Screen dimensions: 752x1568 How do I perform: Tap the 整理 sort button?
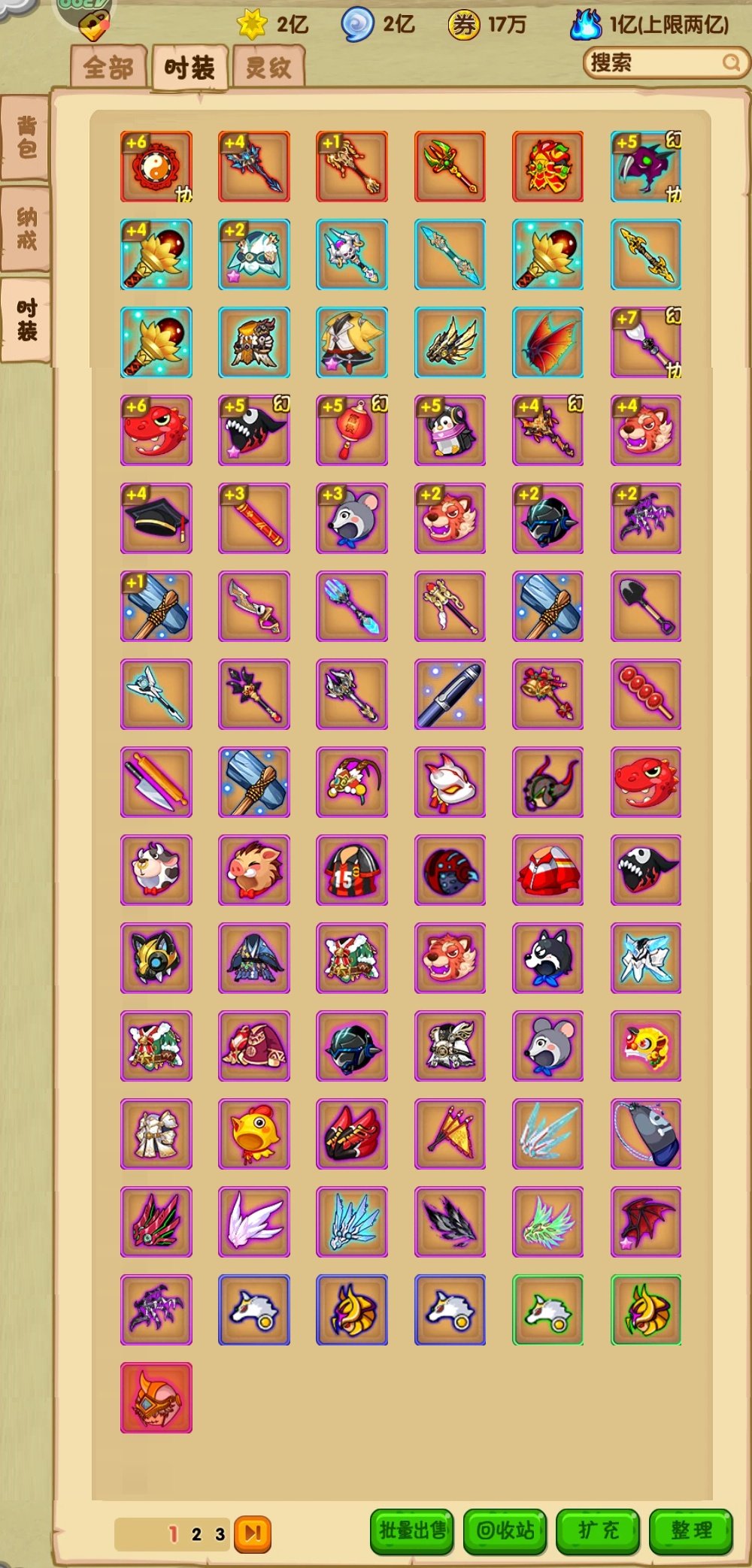(x=690, y=1530)
